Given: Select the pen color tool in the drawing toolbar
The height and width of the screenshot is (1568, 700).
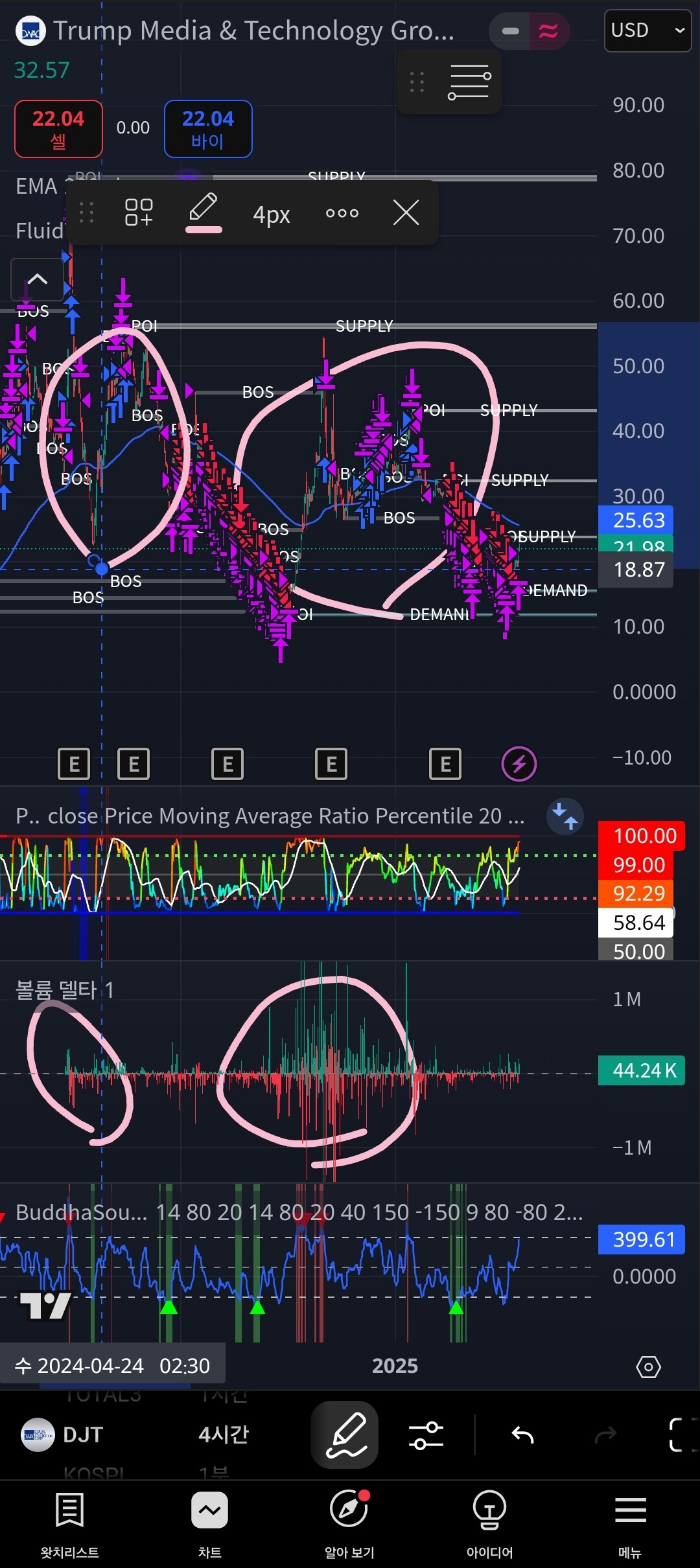Looking at the screenshot, I should 204,212.
